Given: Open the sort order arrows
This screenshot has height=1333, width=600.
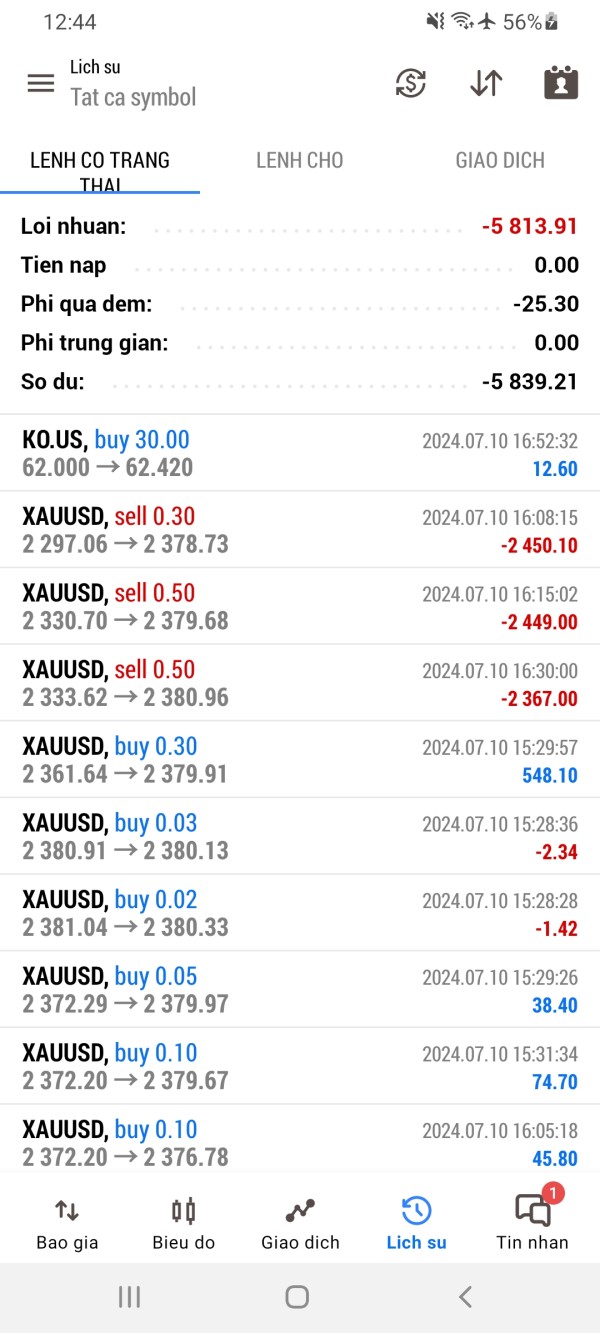Looking at the screenshot, I should 486,83.
